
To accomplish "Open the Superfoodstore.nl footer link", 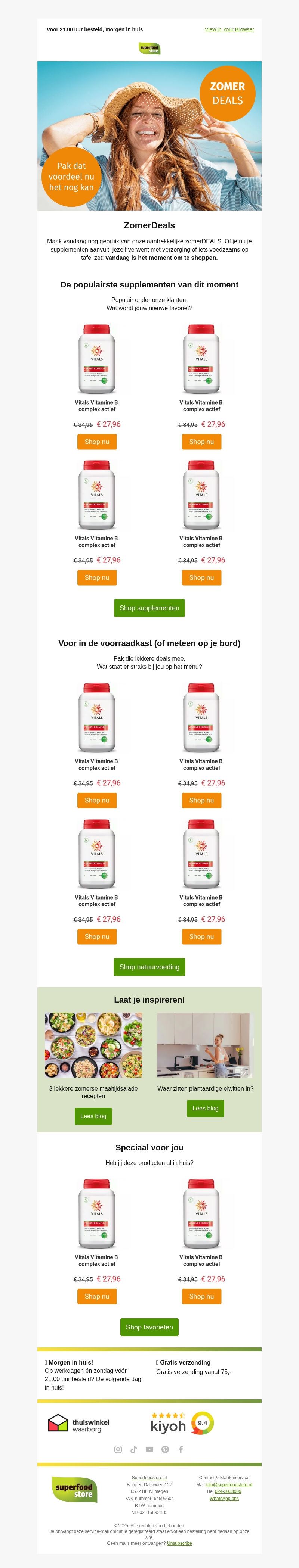I will pos(149,1477).
